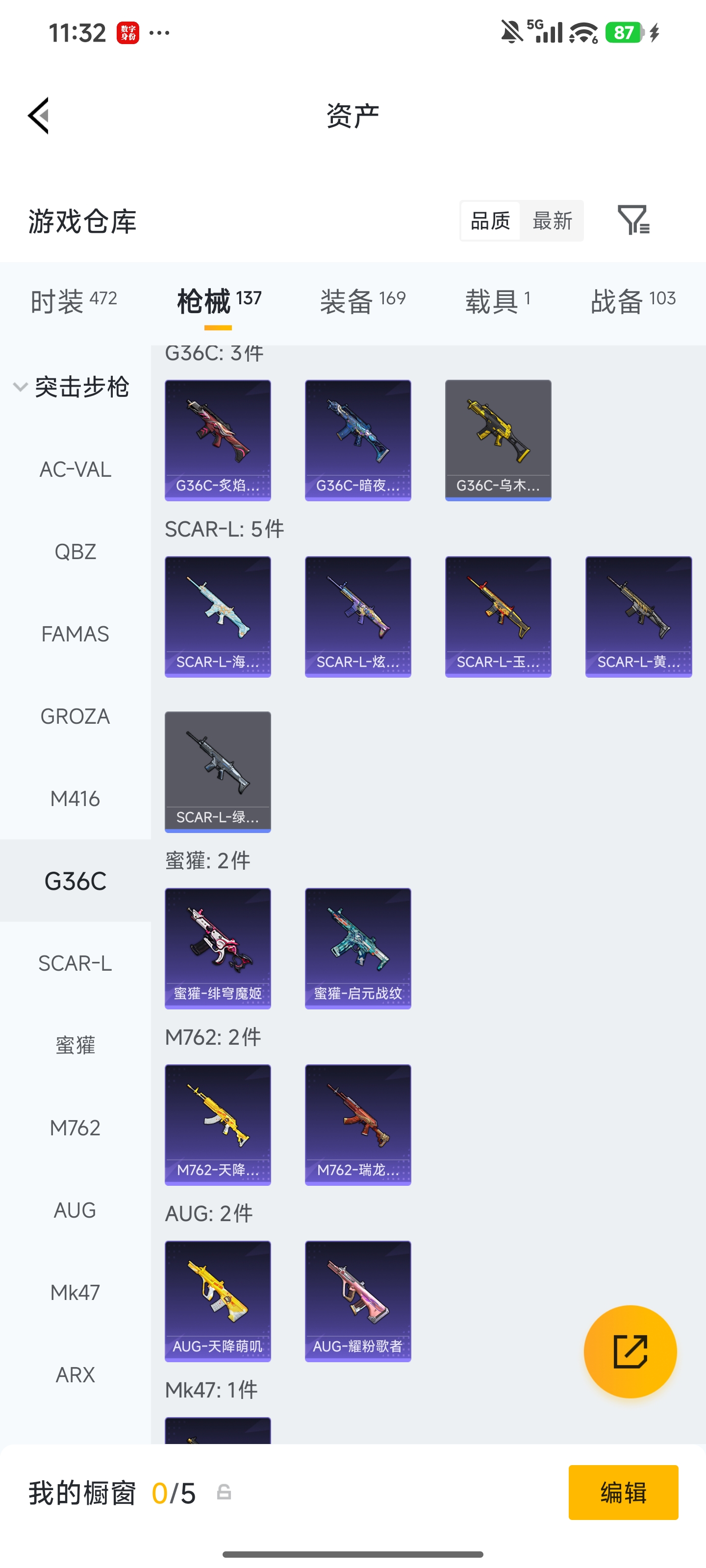Tap the orange share floating button
This screenshot has height=1568, width=706.
point(630,1351)
